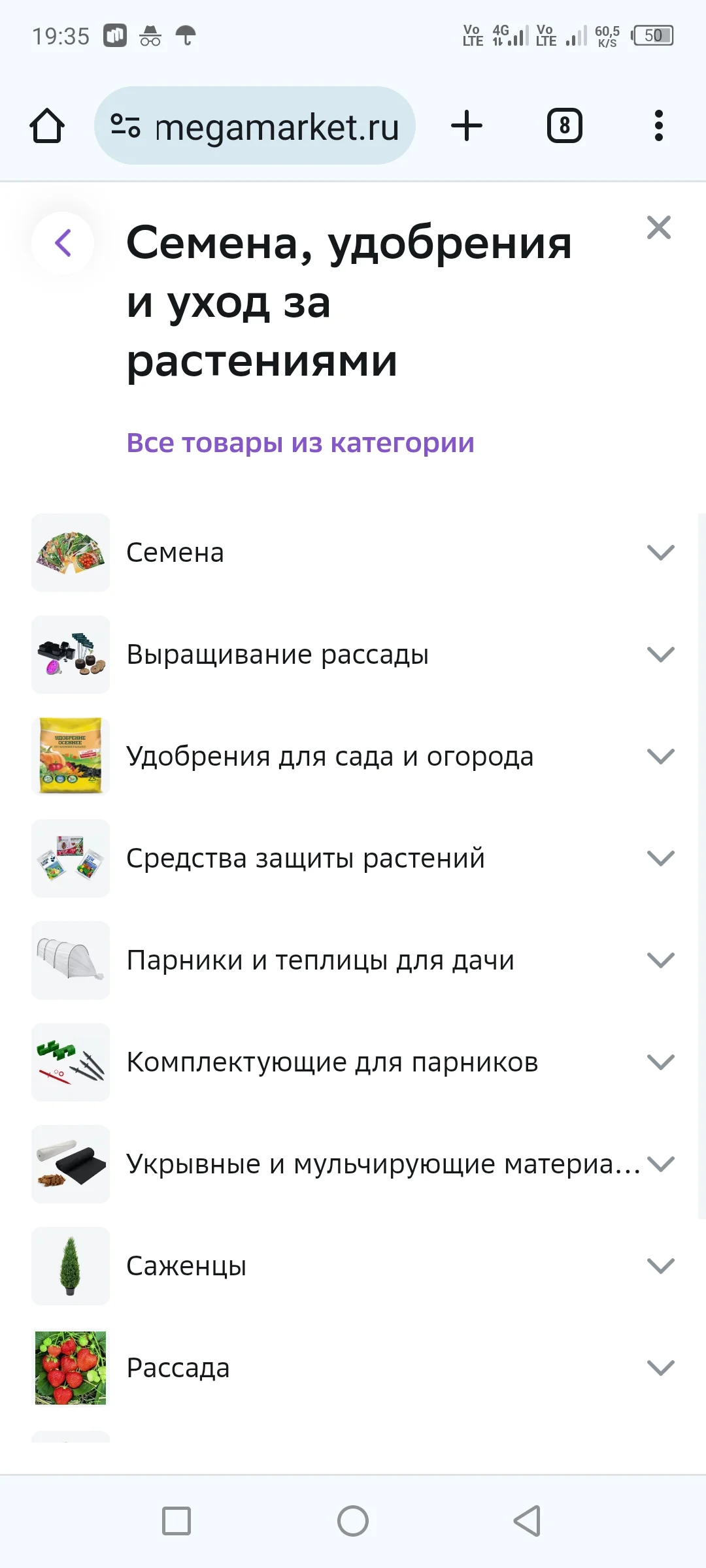
Task: Tap the greenhouse tunnel thumbnail image
Action: pyautogui.click(x=70, y=960)
